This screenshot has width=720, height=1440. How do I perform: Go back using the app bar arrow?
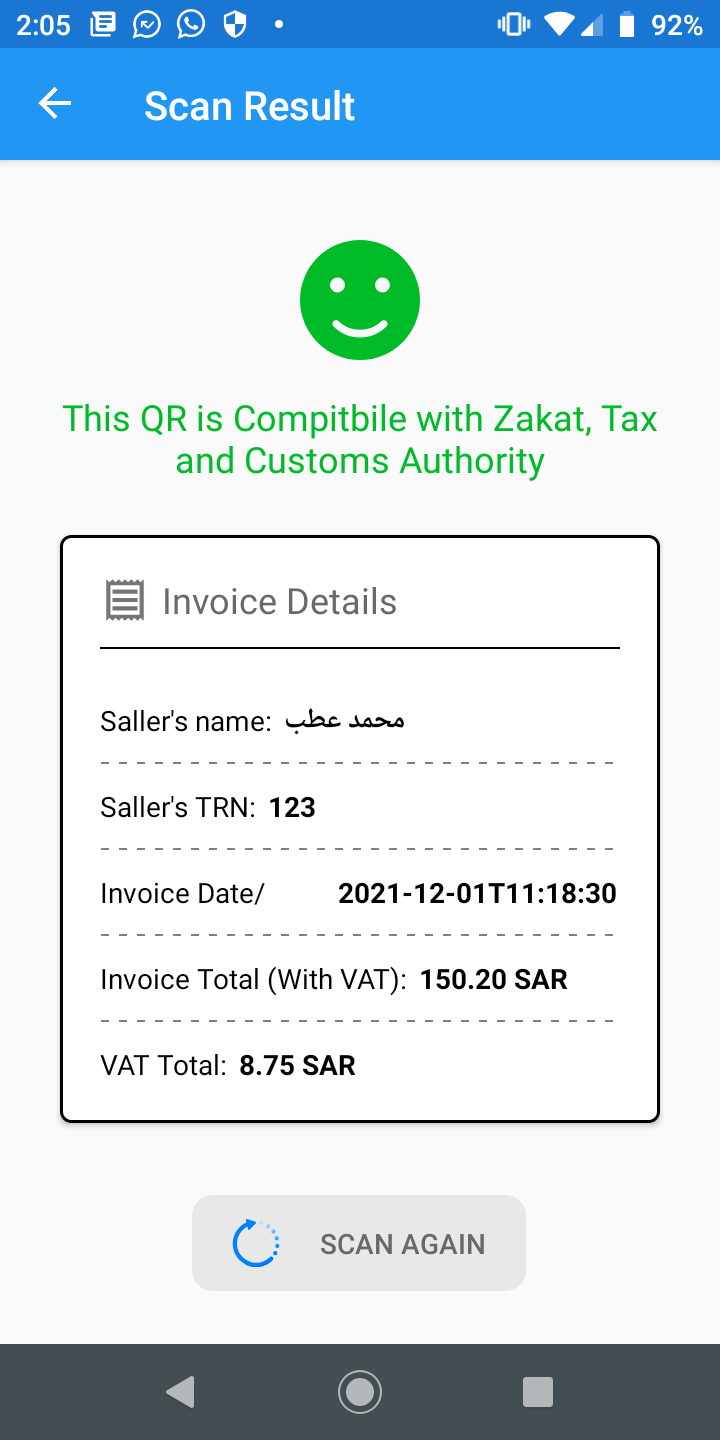[55, 104]
